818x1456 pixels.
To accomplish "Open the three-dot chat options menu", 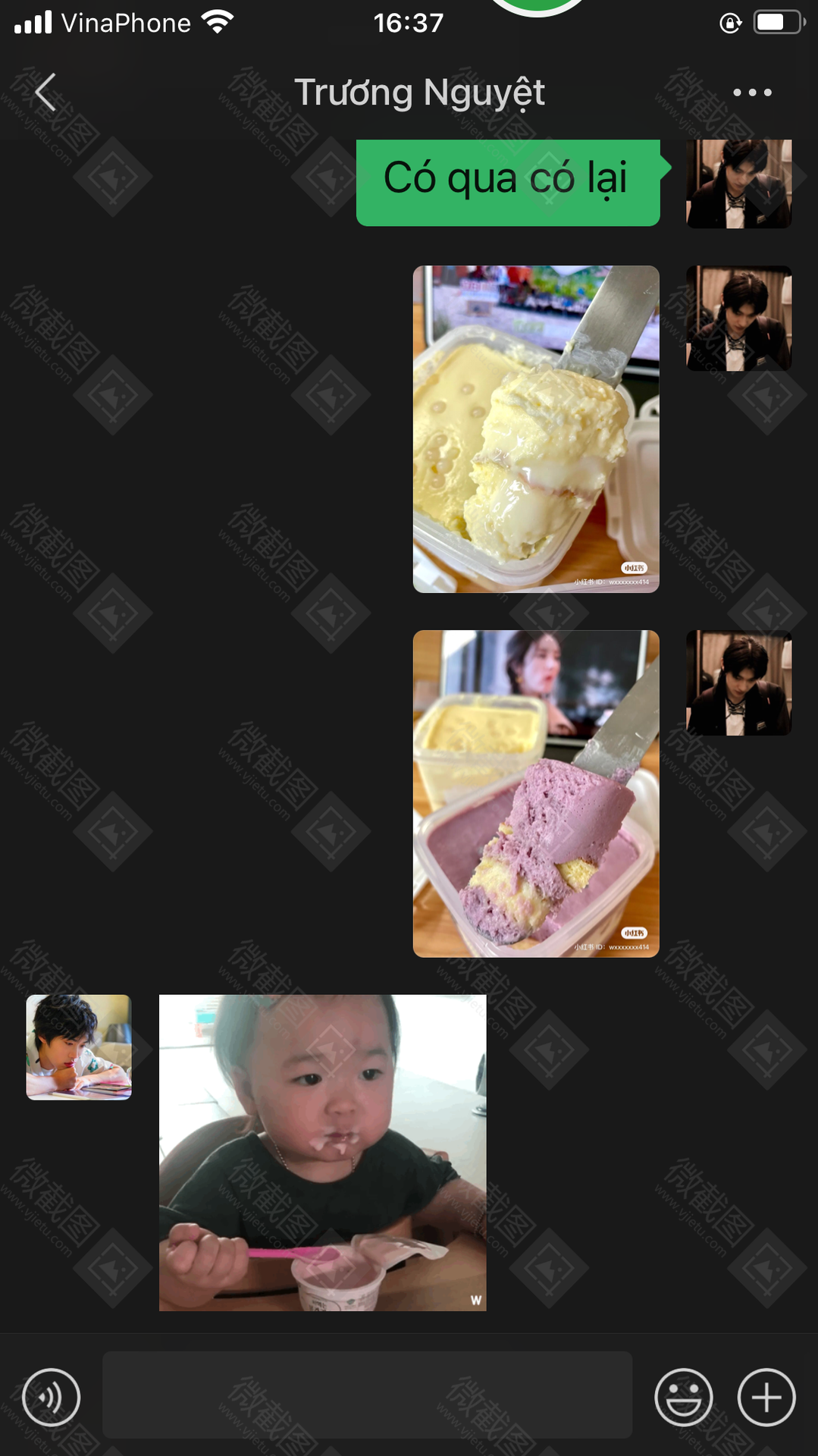I will tap(752, 93).
